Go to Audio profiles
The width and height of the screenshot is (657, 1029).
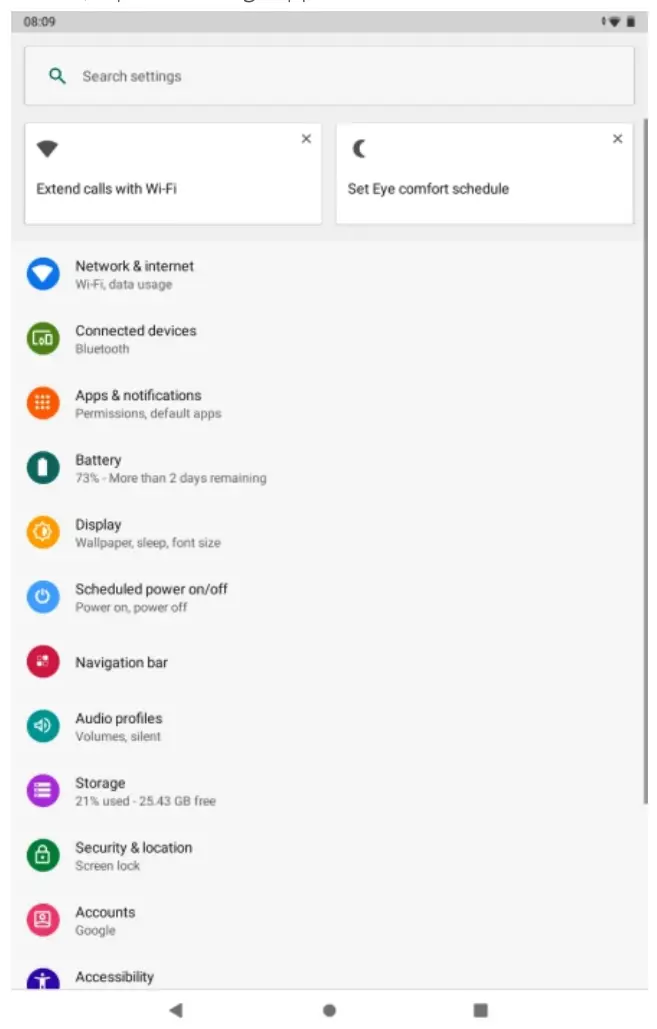(118, 726)
